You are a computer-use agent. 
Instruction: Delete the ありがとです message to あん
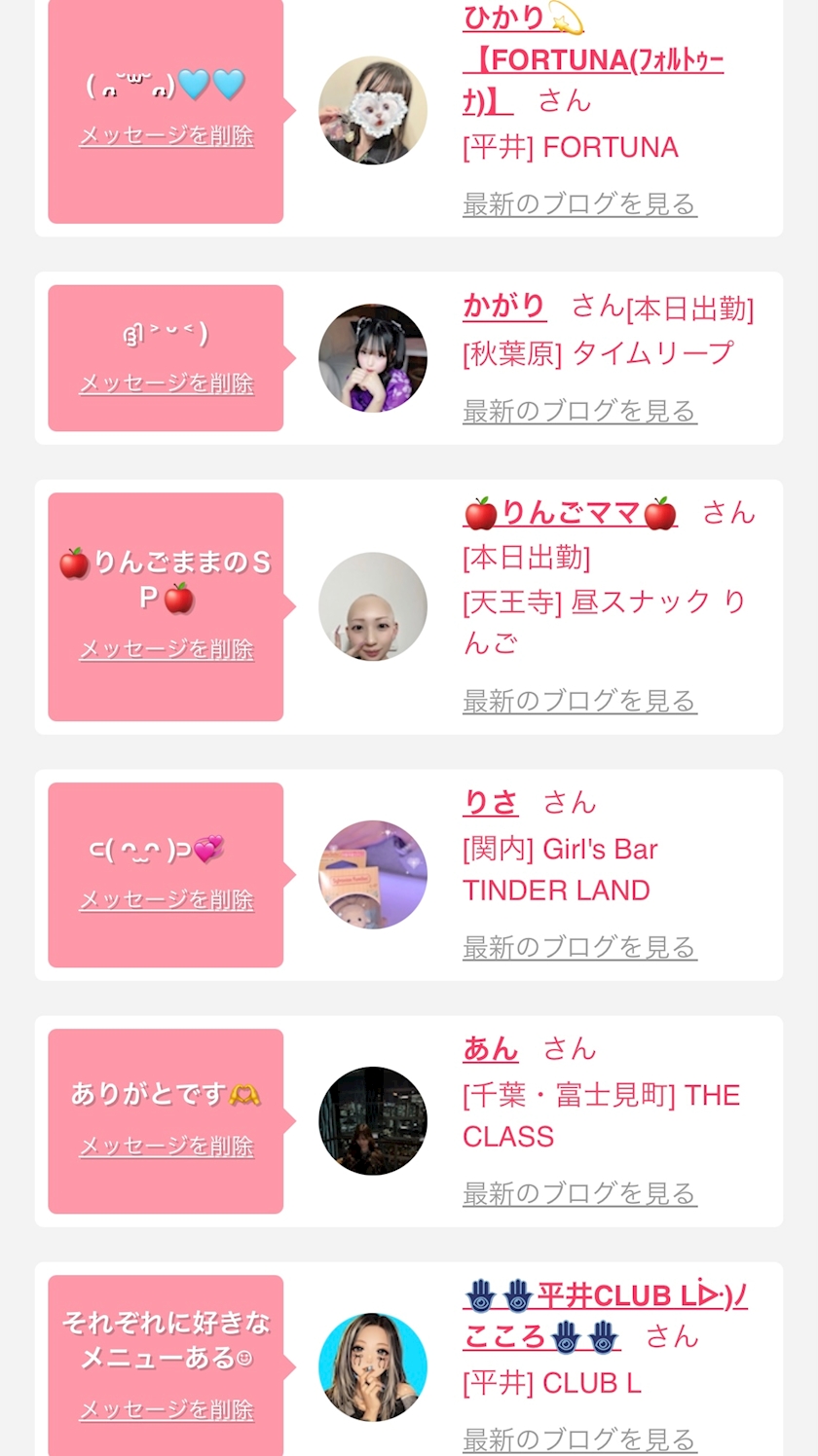click(167, 1147)
